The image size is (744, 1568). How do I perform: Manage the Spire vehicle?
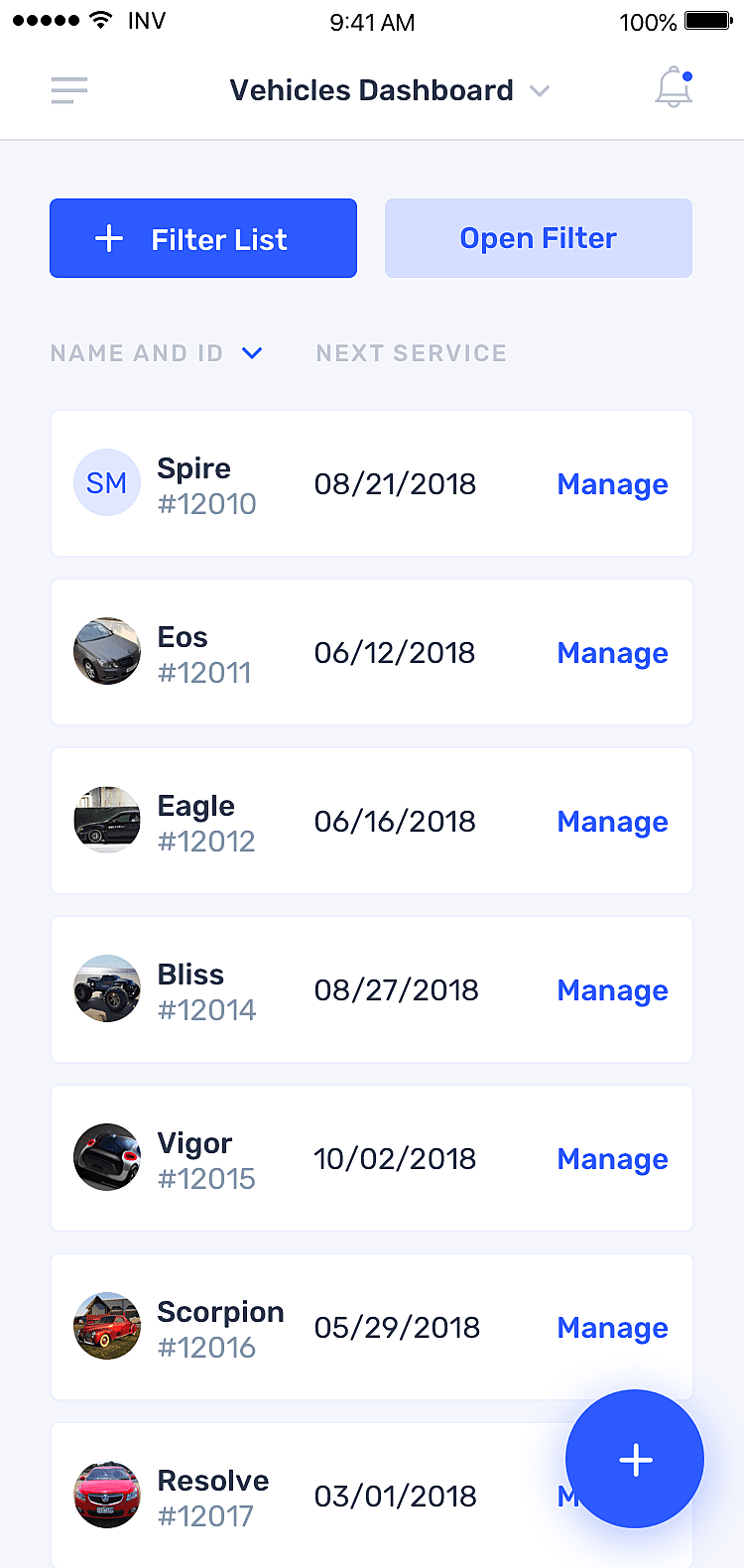coord(612,484)
